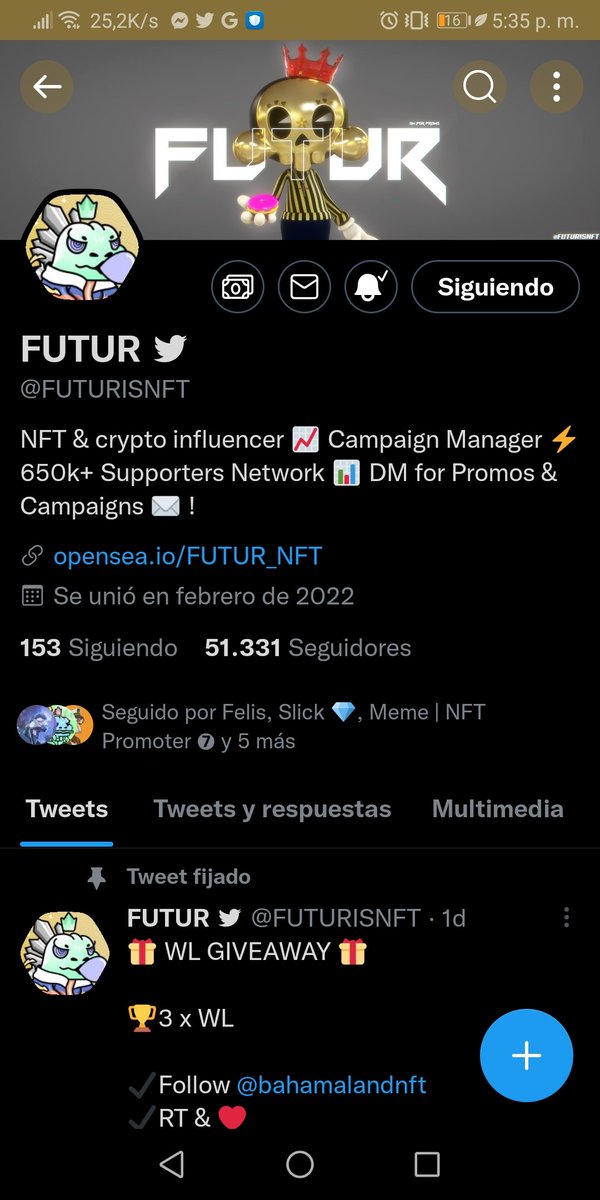Screen dimensions: 600x1200
Task: Open the @bahamalandnft mention
Action: [x=332, y=1085]
